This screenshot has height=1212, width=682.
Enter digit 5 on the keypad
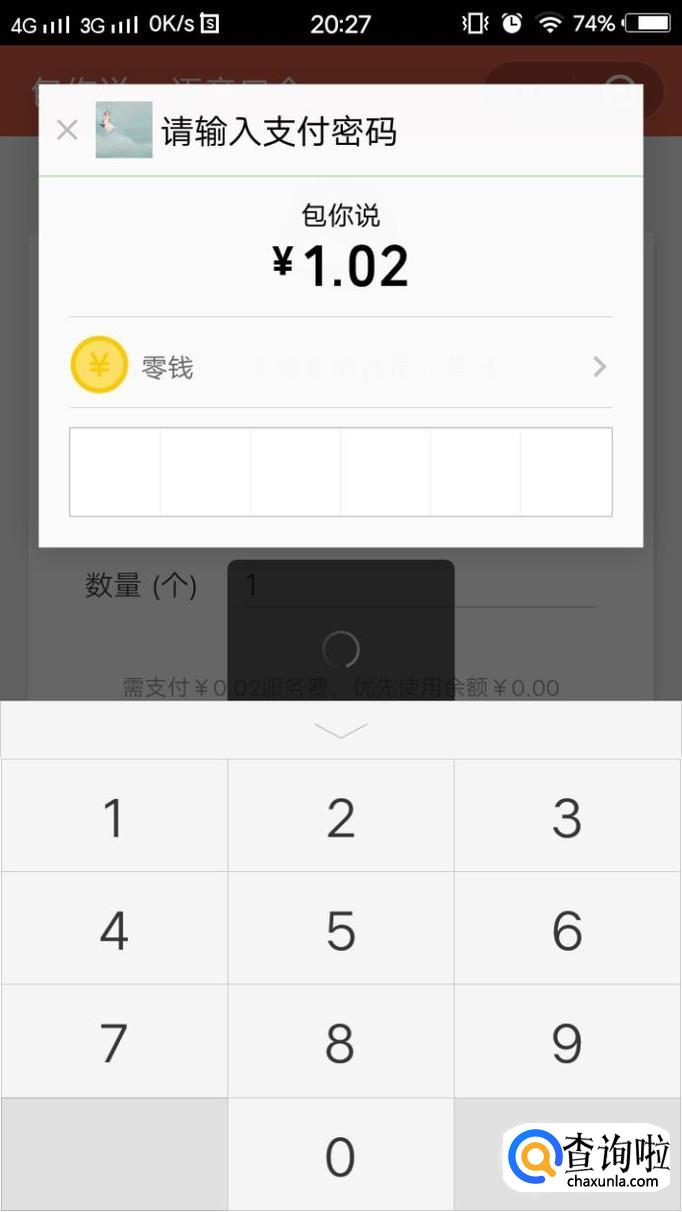[x=340, y=930]
